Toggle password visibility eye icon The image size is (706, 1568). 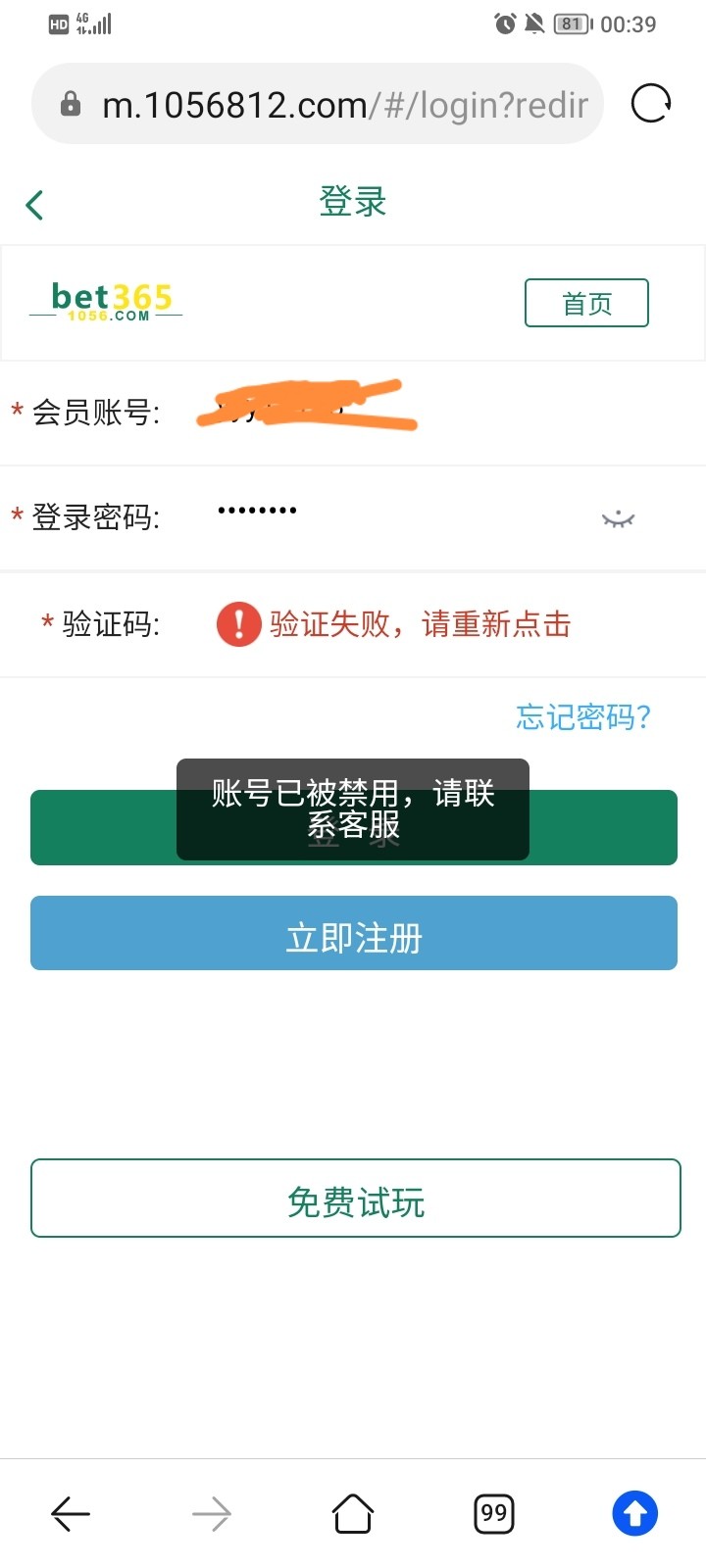pyautogui.click(x=618, y=518)
